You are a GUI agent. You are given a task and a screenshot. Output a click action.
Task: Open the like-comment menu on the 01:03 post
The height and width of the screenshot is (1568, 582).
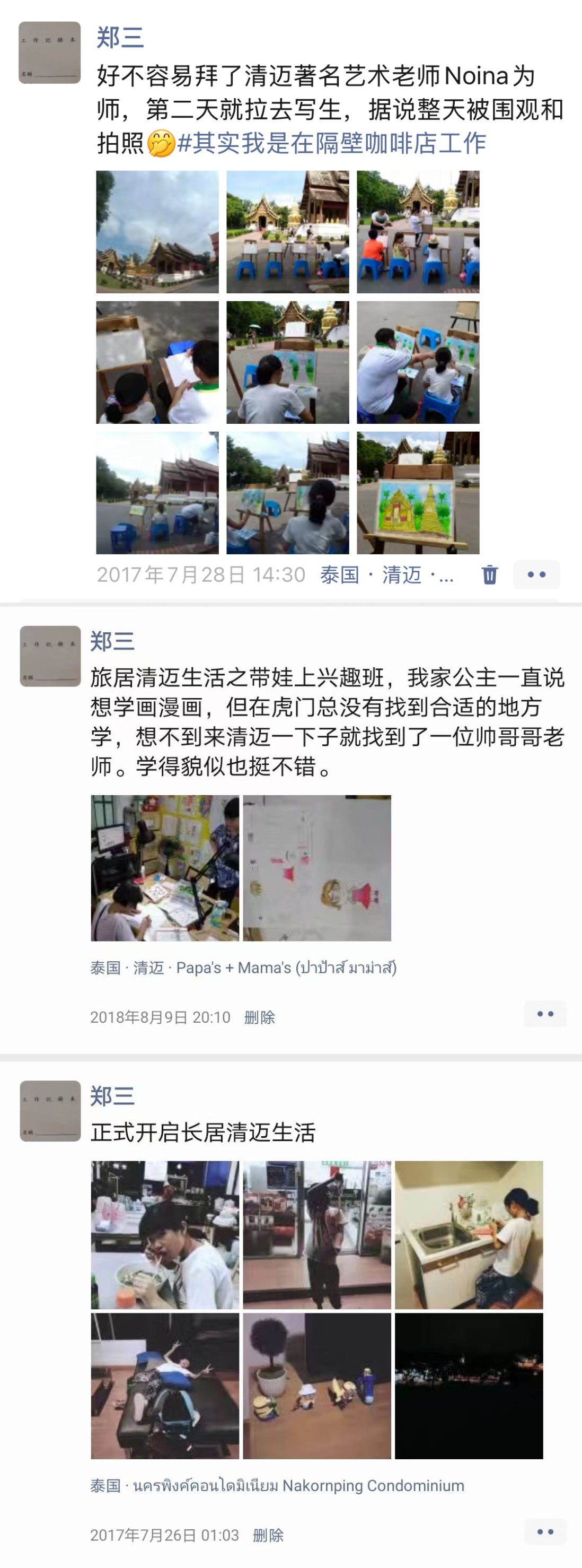pyautogui.click(x=545, y=1531)
